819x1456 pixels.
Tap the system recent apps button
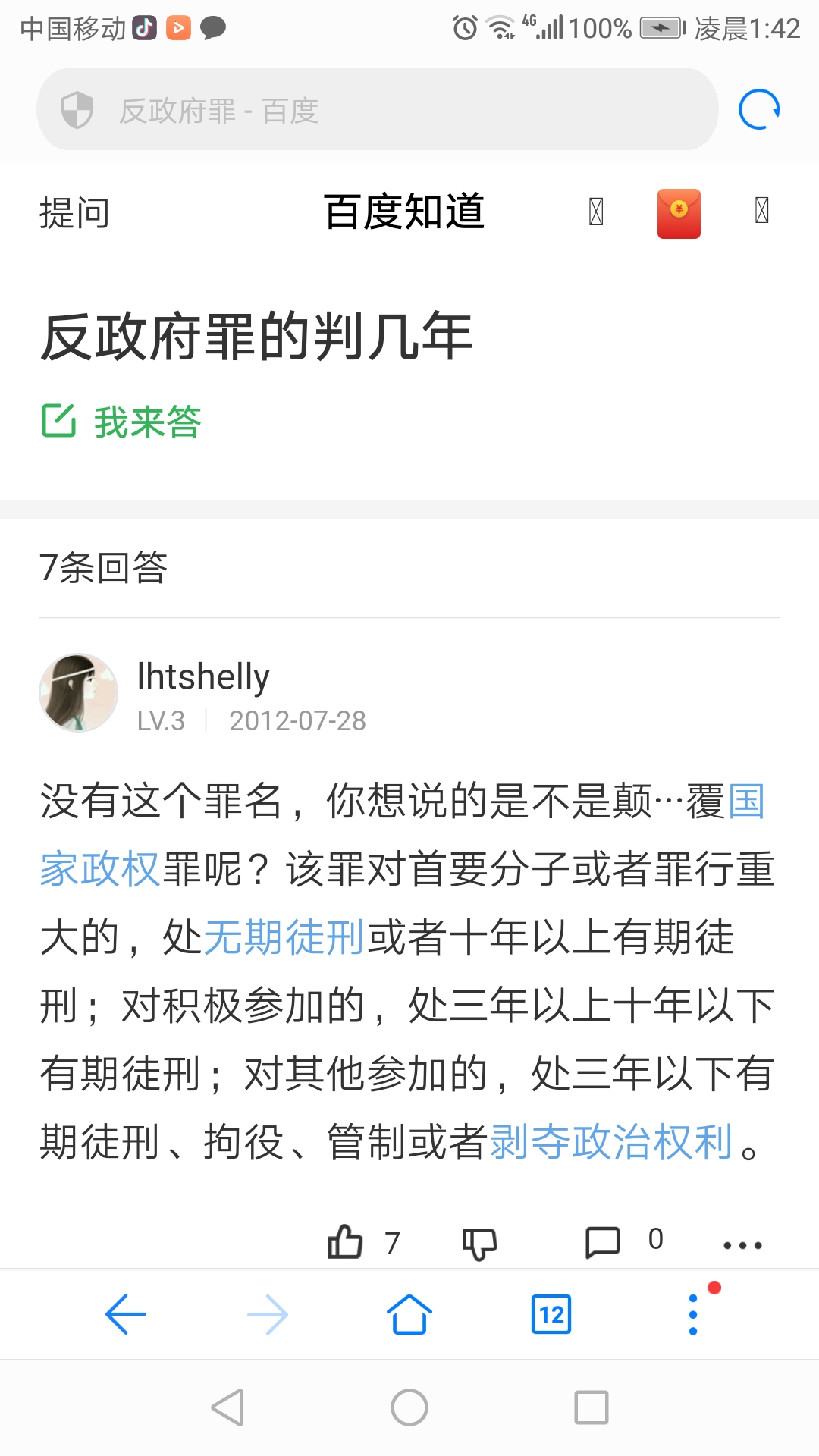[x=591, y=1407]
